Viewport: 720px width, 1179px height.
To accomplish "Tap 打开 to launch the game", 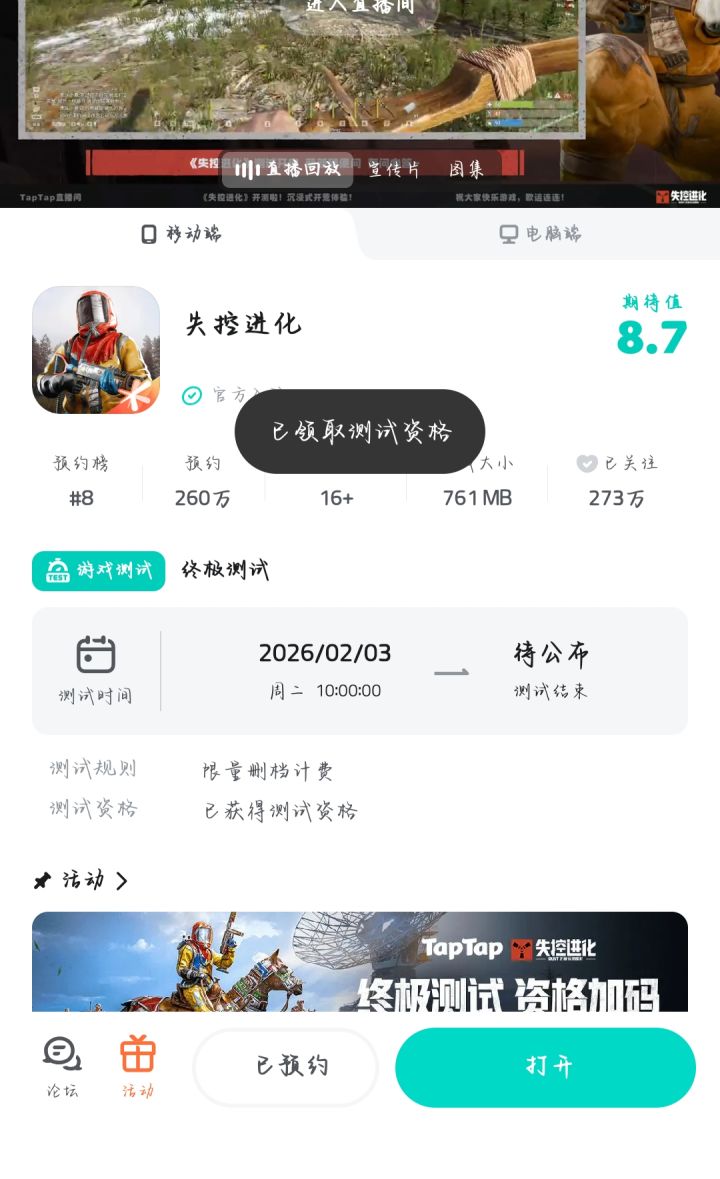I will pyautogui.click(x=546, y=1067).
